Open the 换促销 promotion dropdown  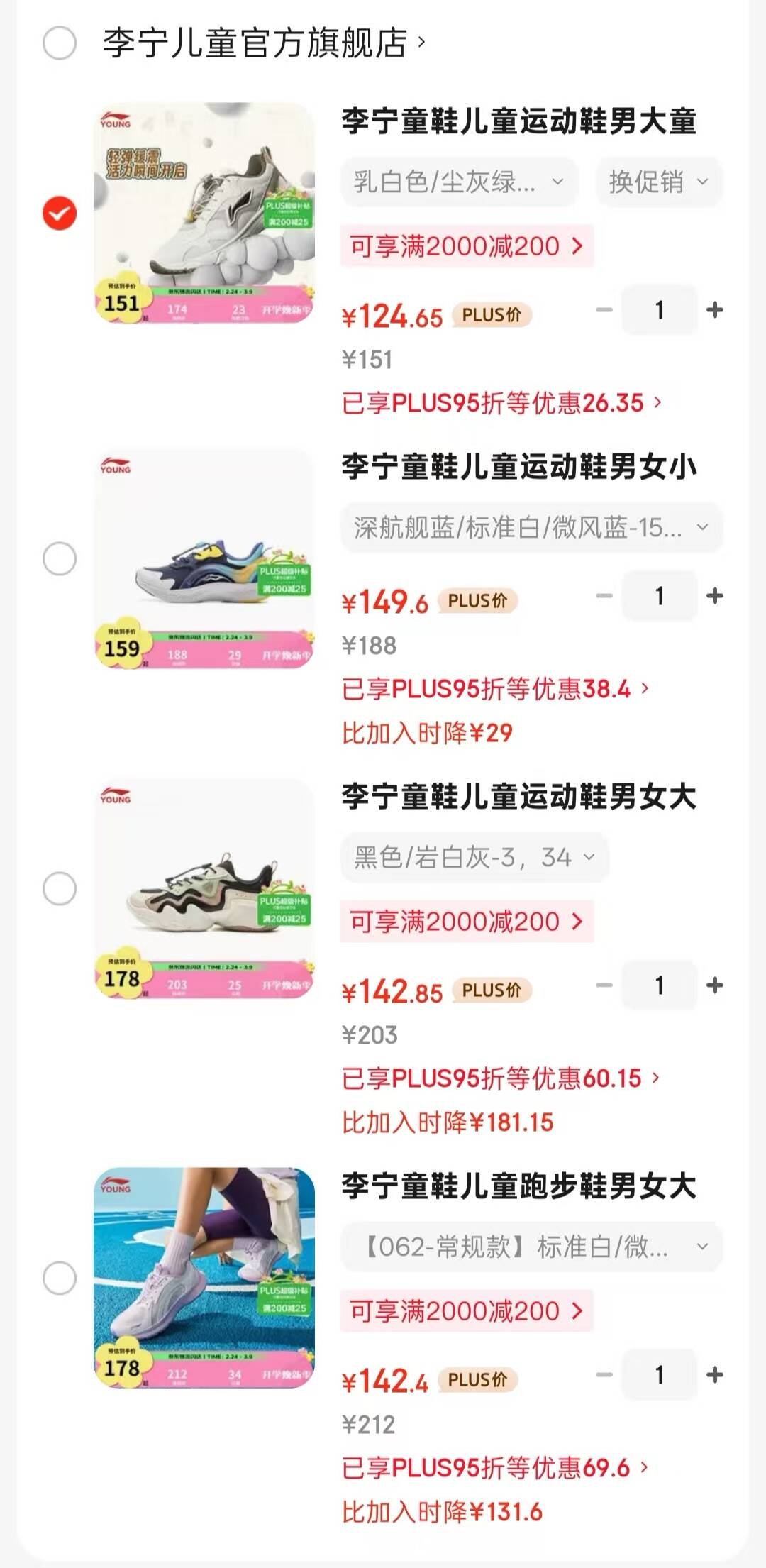click(x=658, y=182)
